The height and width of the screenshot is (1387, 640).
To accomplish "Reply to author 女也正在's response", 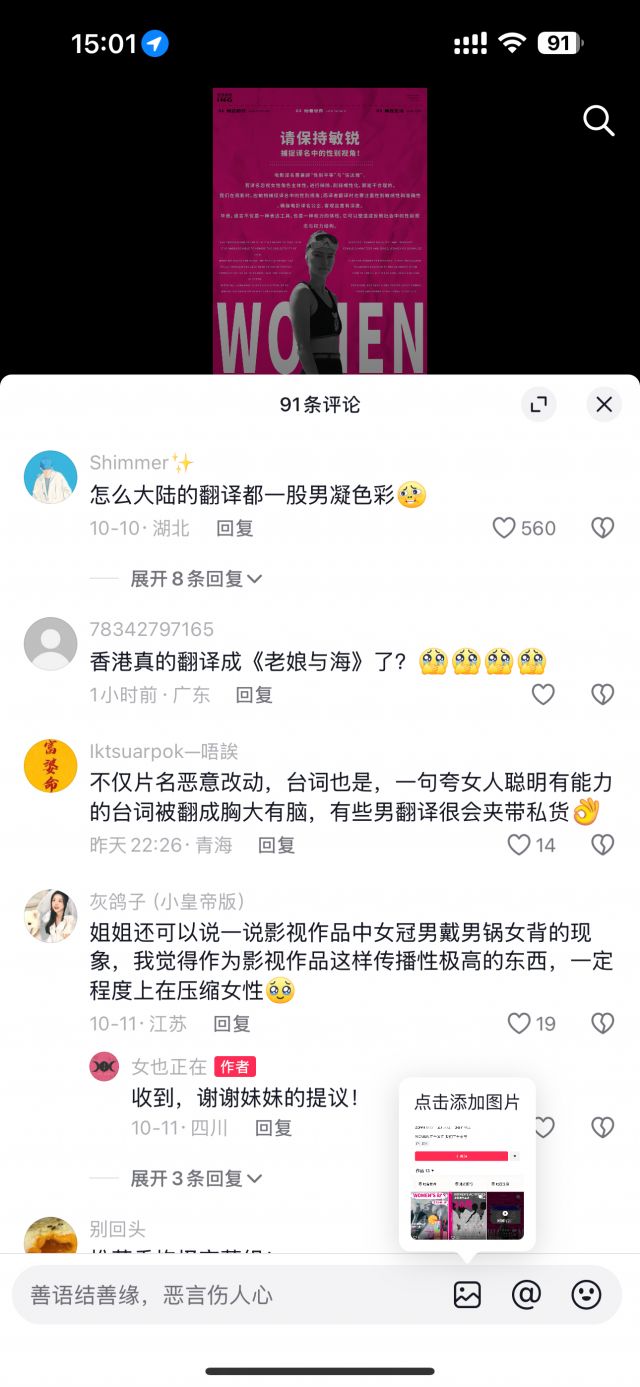I will pos(273,1128).
